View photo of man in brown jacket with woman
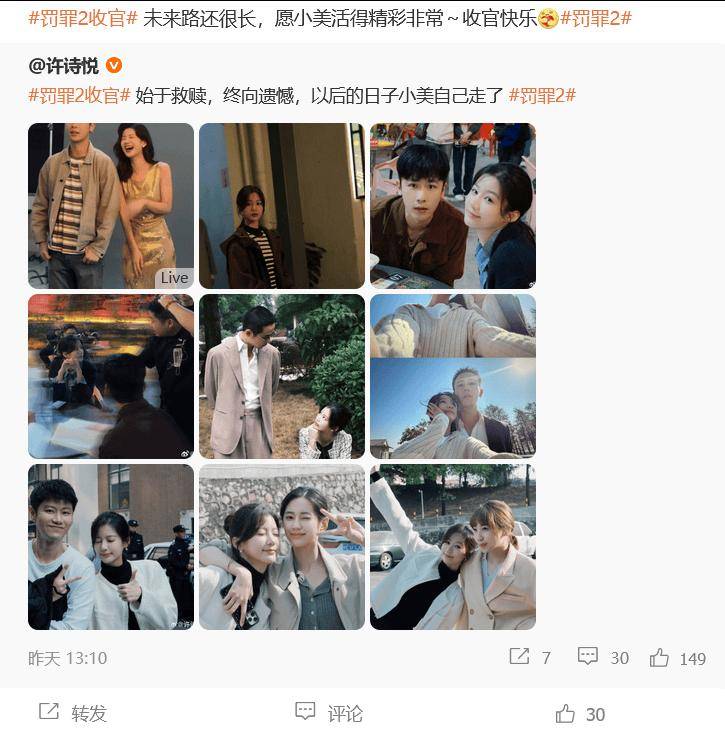The width and height of the screenshot is (725, 733). coord(453,206)
